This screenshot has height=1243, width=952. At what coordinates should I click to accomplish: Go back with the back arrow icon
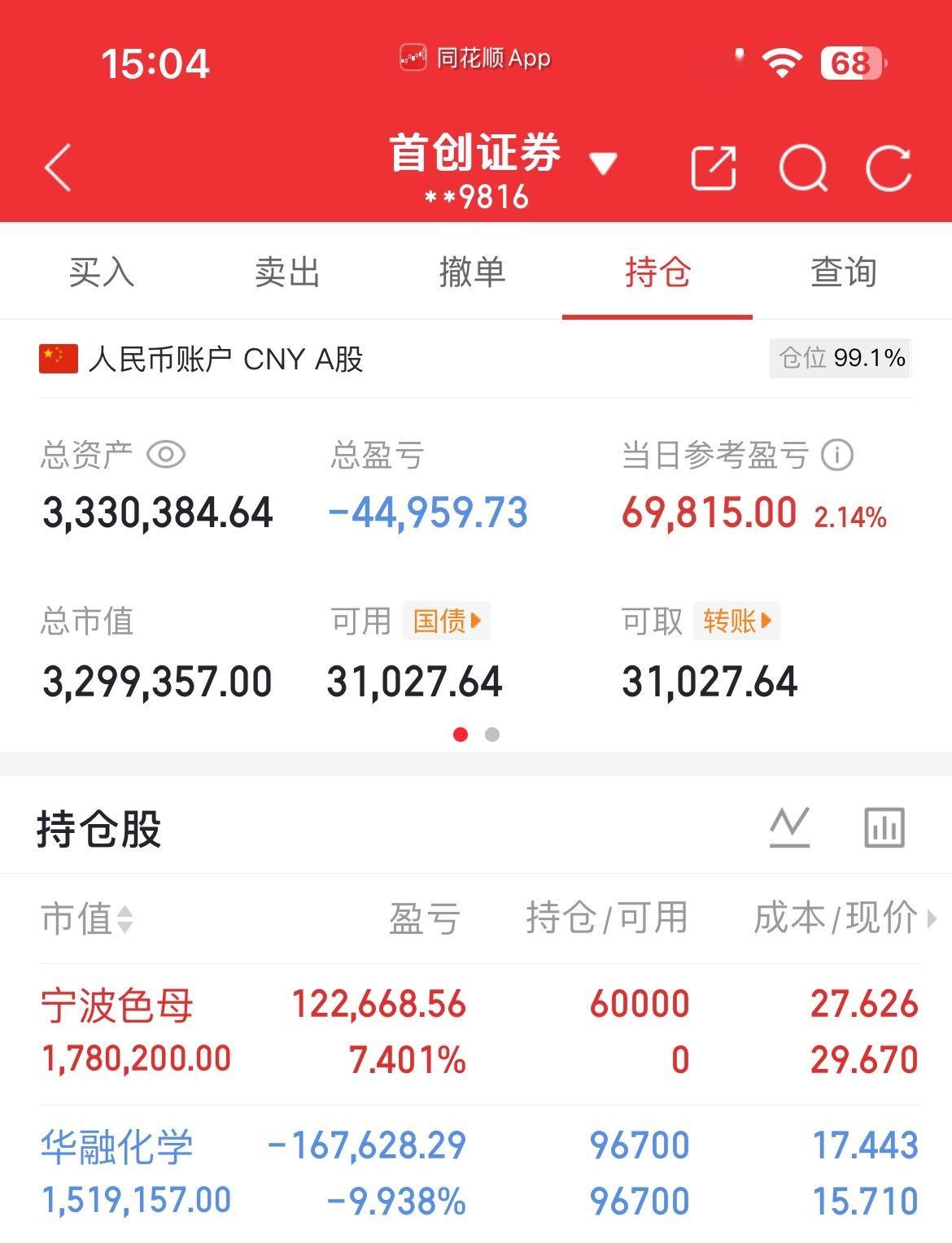coord(55,166)
